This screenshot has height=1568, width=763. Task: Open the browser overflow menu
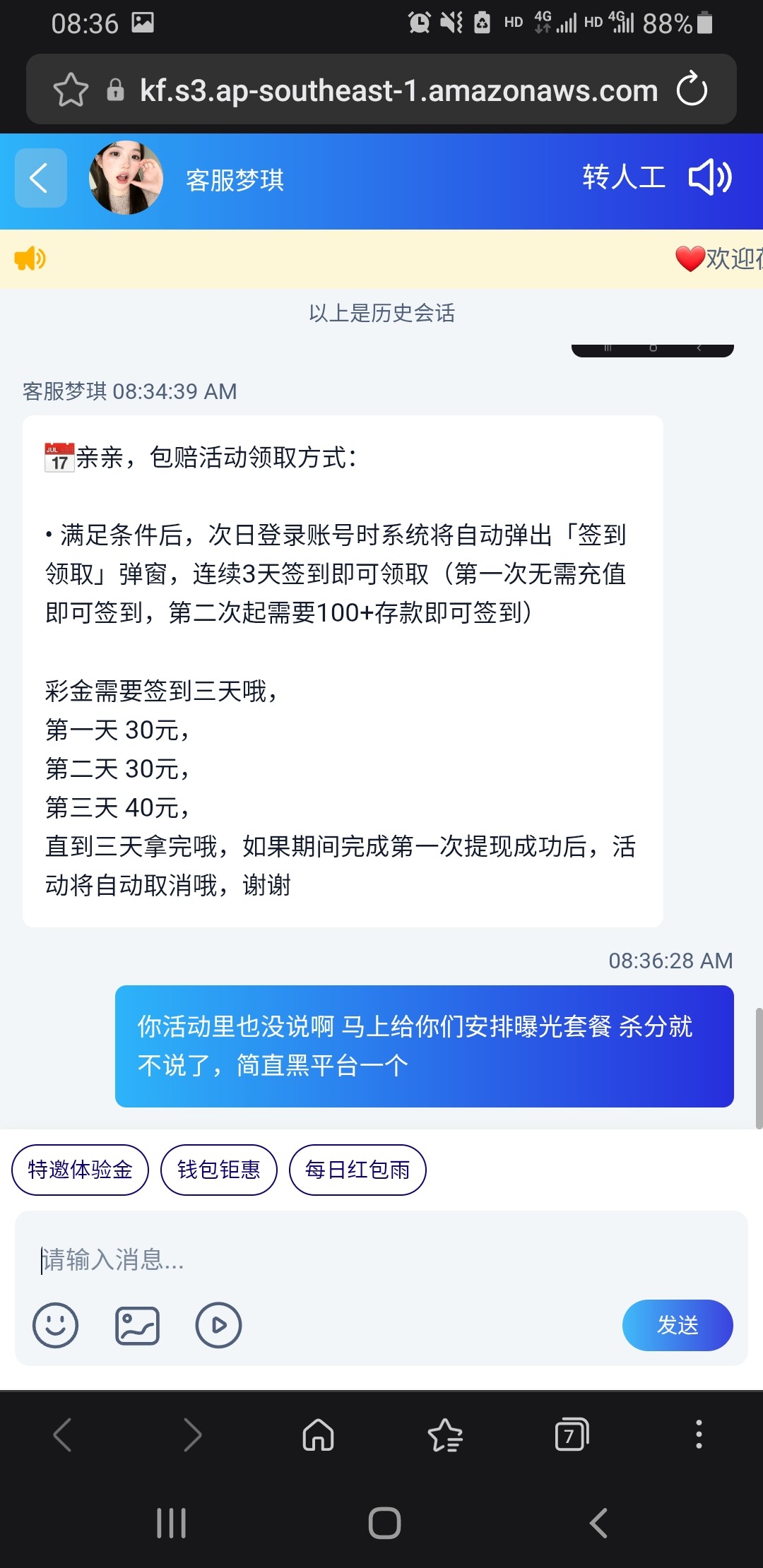[x=699, y=1435]
